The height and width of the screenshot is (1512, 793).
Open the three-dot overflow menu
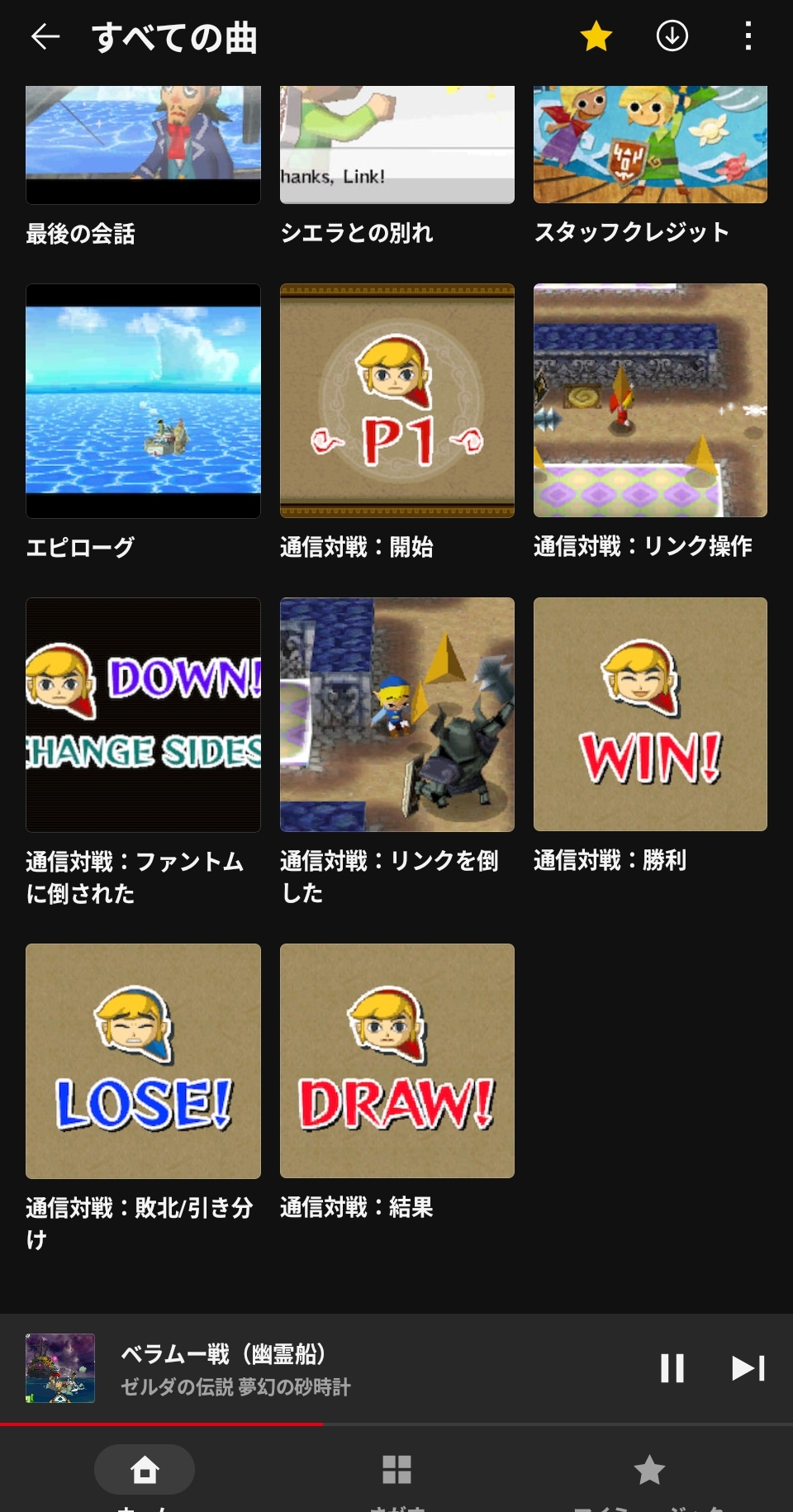(x=748, y=36)
